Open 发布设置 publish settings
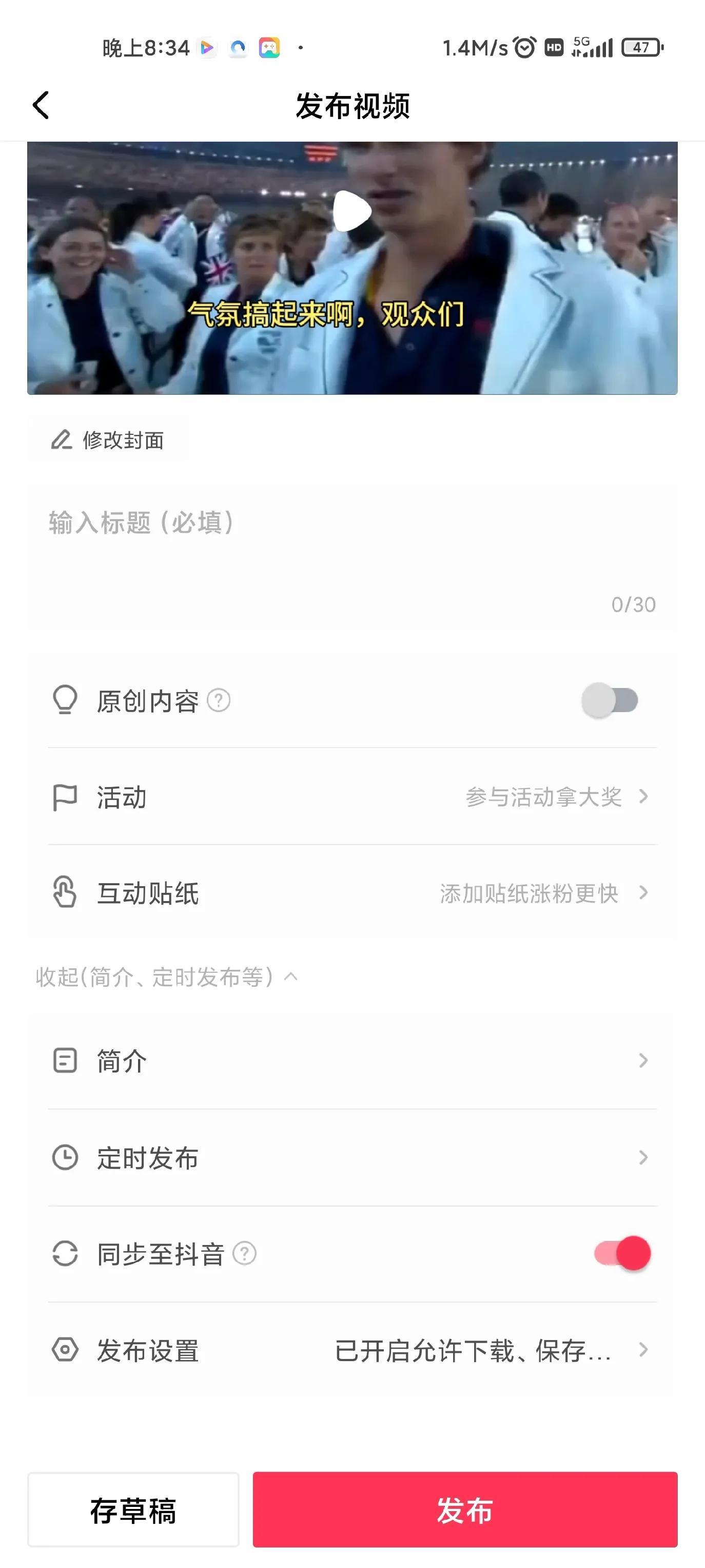This screenshot has height=1568, width=705. pos(351,1350)
